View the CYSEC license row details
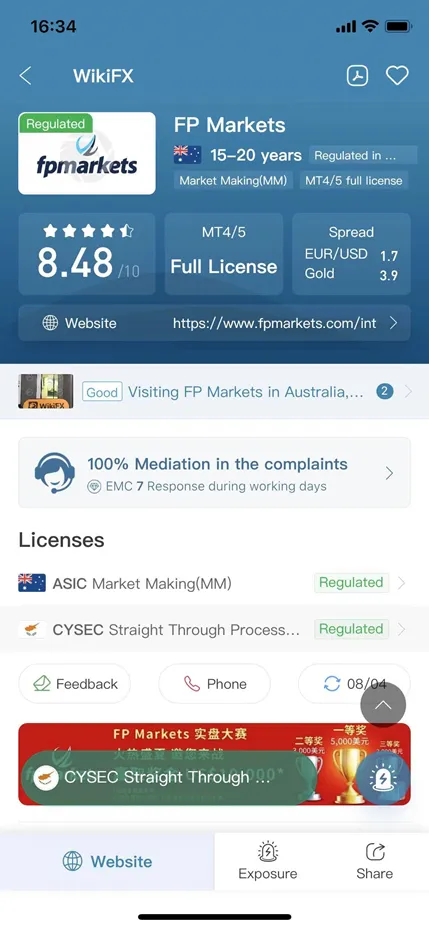The height and width of the screenshot is (929, 429). pos(214,629)
